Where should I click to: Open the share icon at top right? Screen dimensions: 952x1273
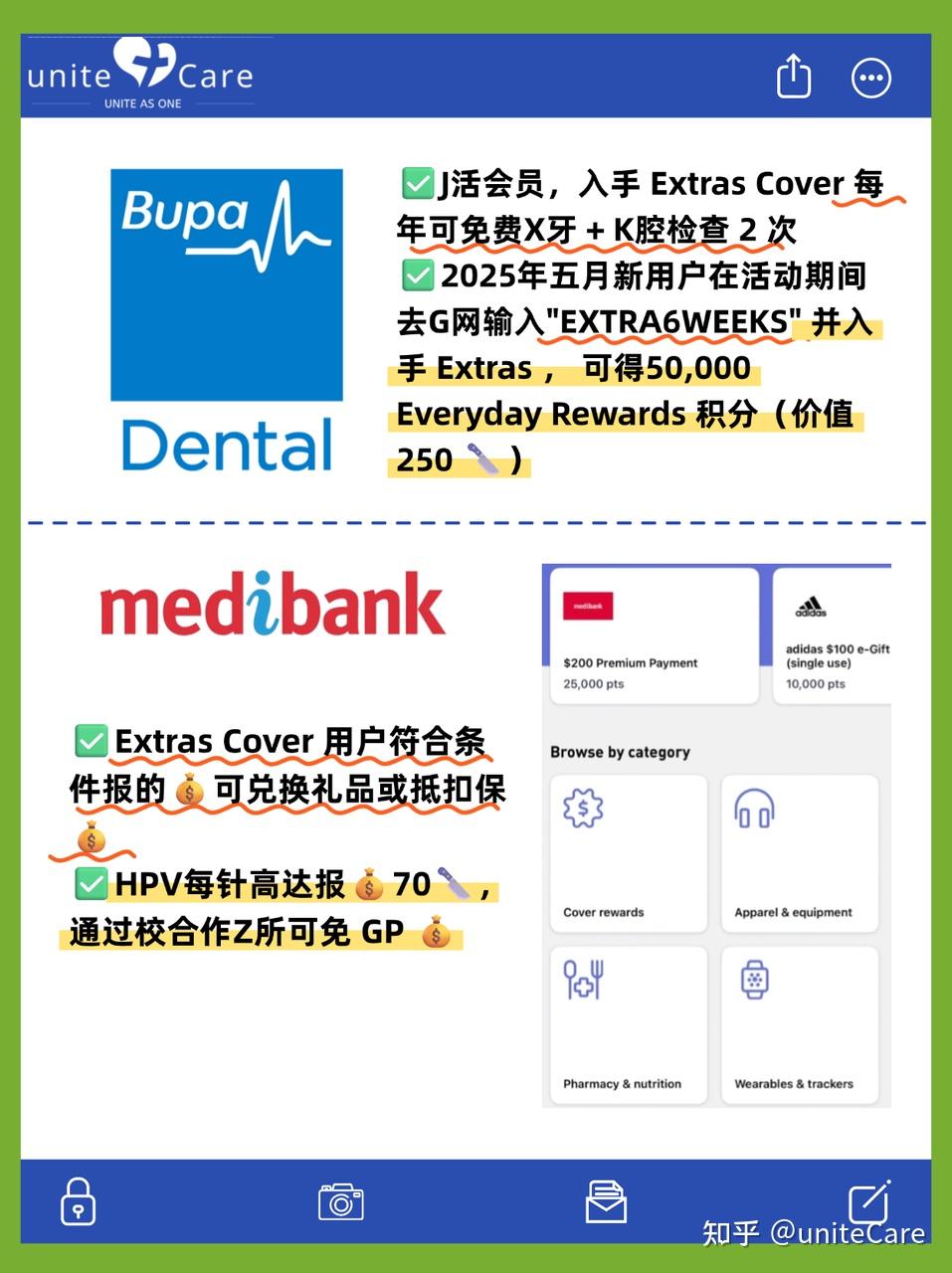pyautogui.click(x=793, y=77)
